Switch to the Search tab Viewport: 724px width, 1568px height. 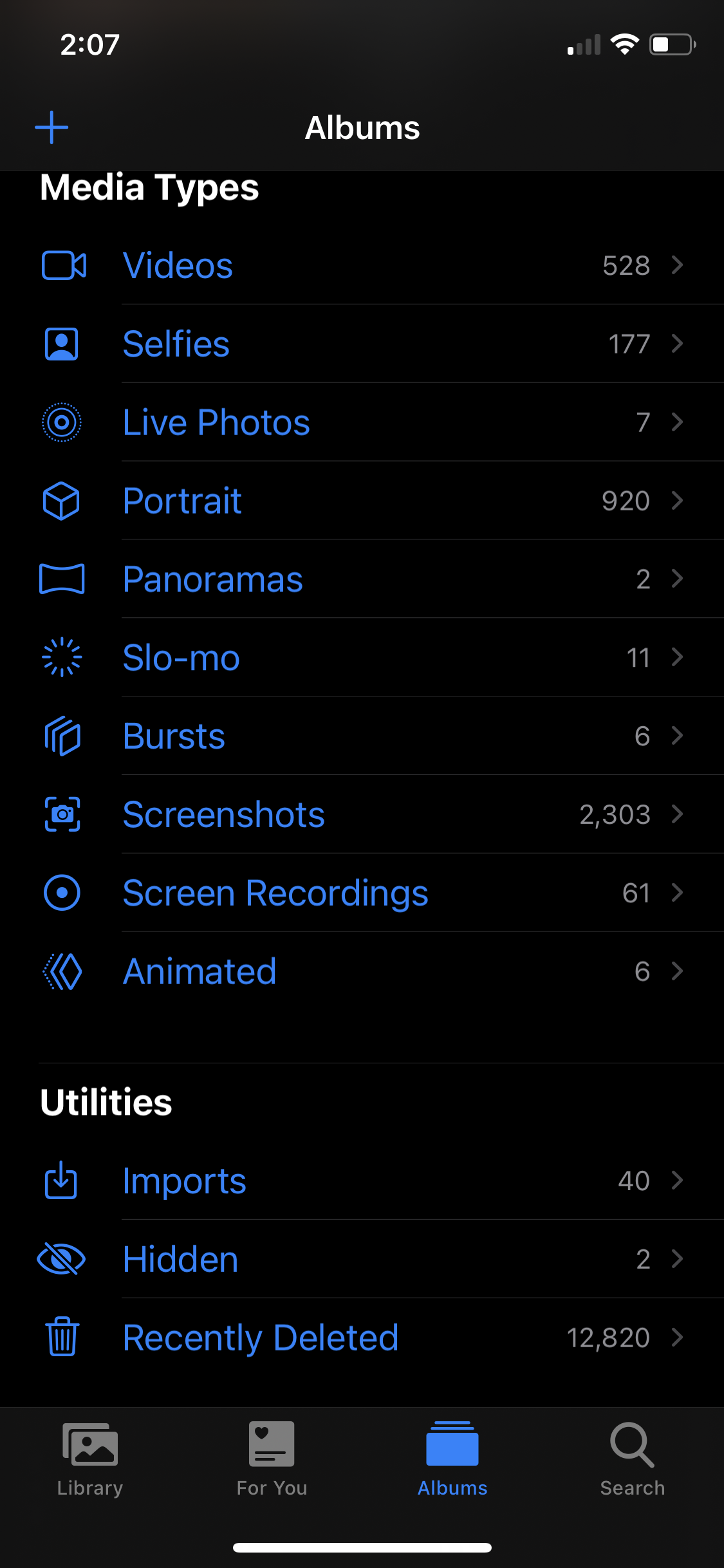pyautogui.click(x=633, y=1459)
